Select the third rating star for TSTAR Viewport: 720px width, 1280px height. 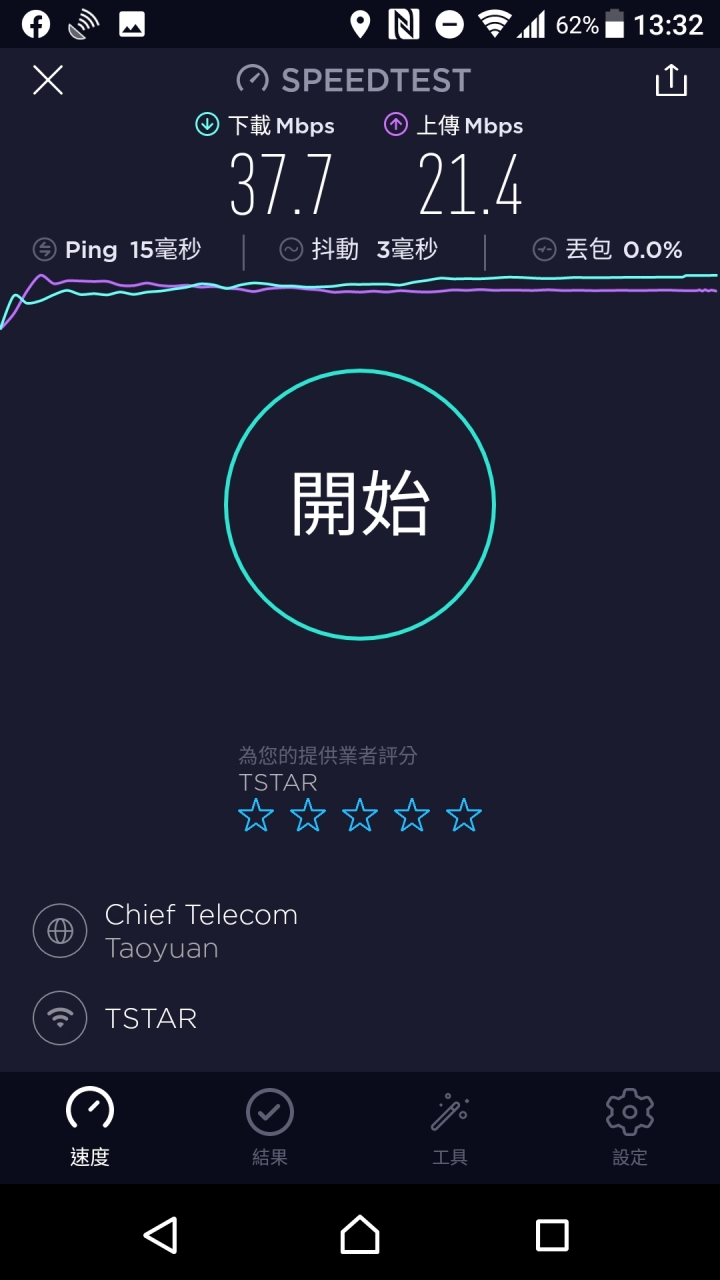click(360, 816)
